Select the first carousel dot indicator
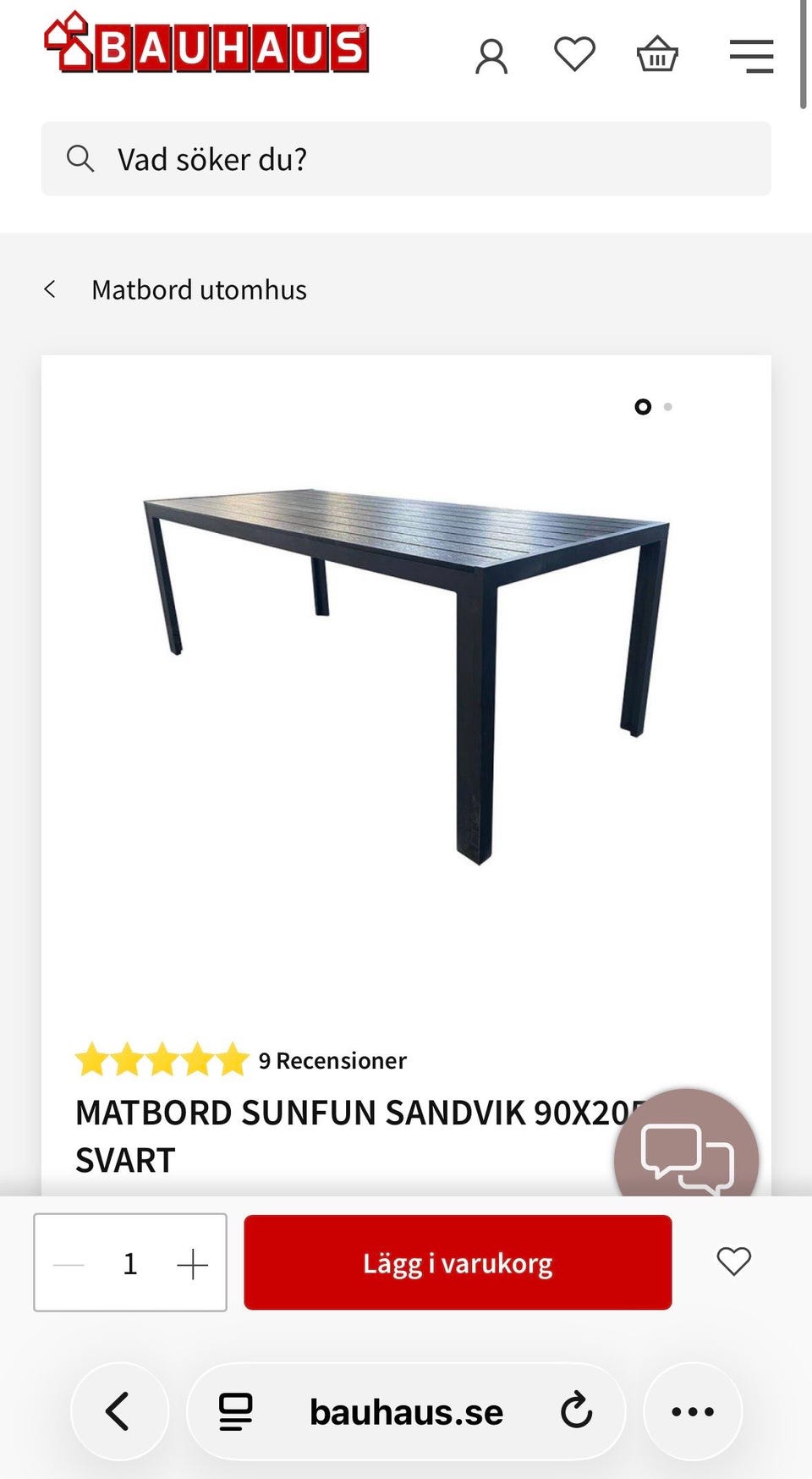This screenshot has height=1479, width=812. tap(643, 407)
